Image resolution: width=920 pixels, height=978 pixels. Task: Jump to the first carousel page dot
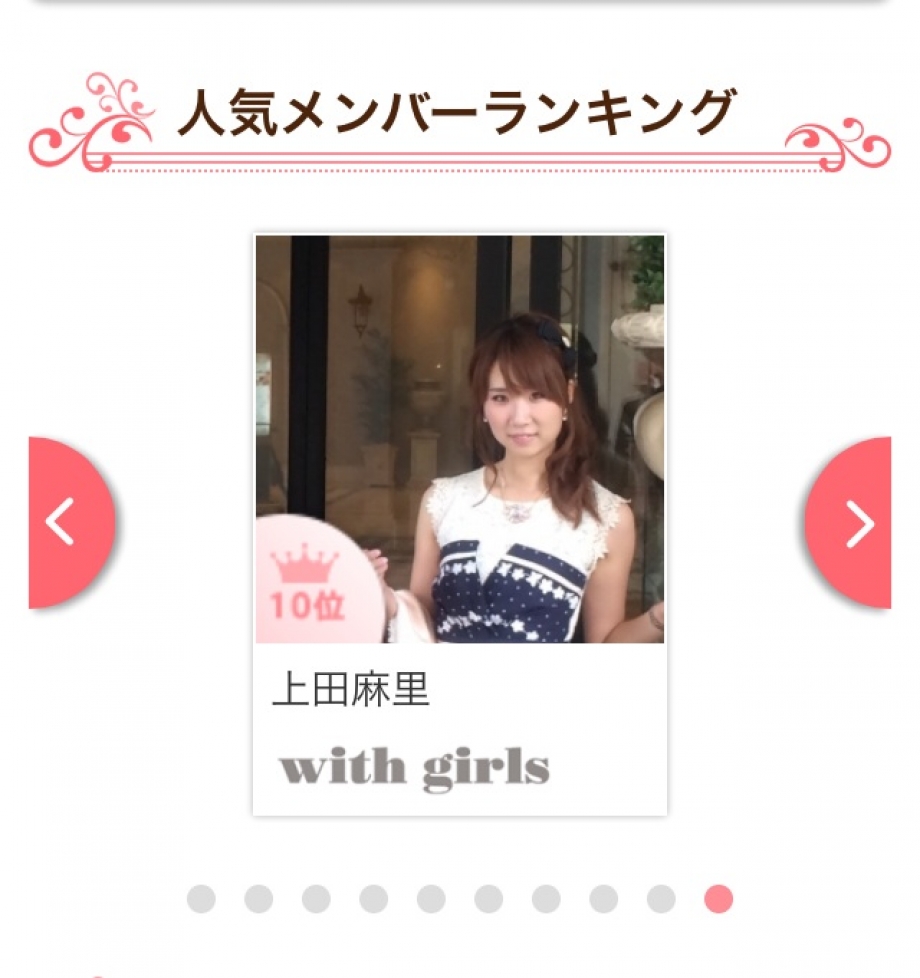201,899
